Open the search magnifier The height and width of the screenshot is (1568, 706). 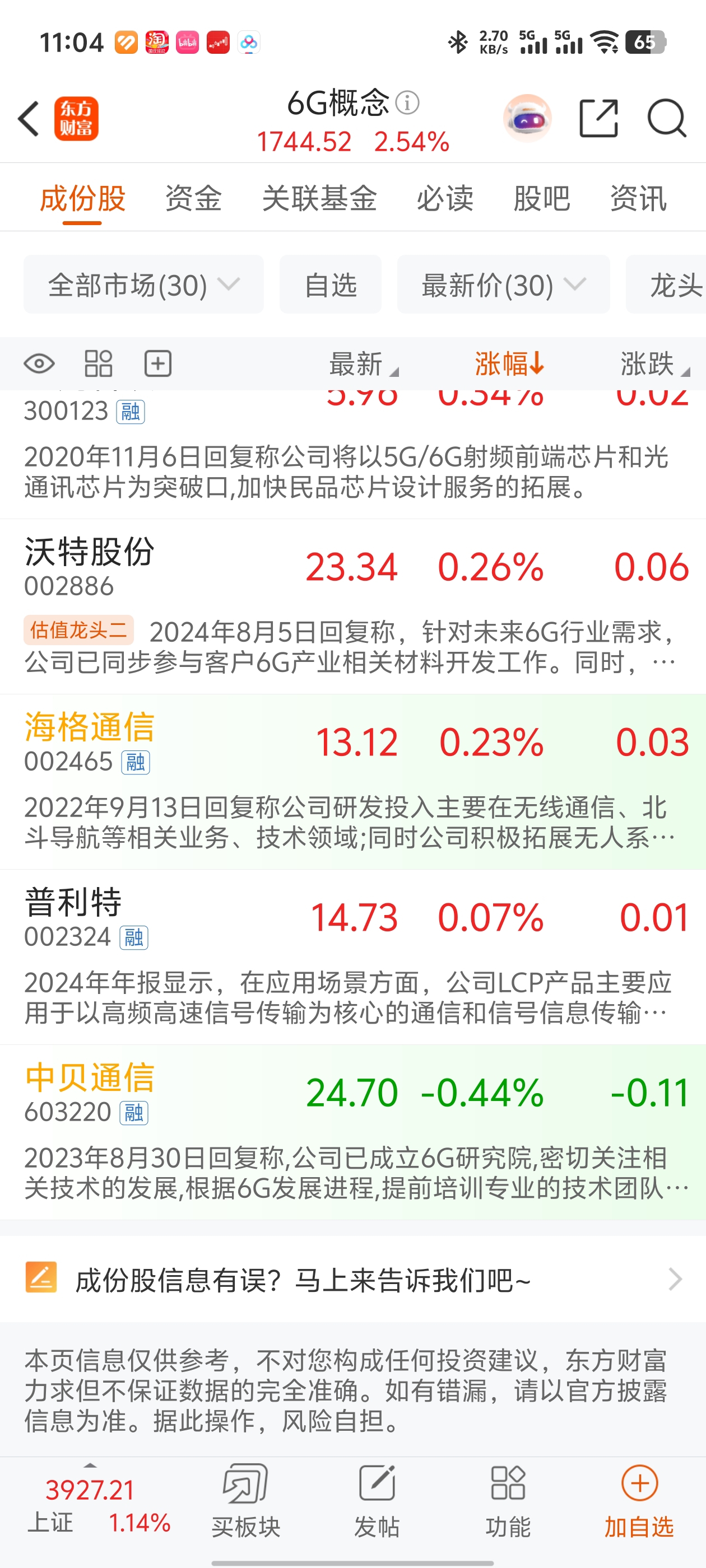click(x=666, y=119)
